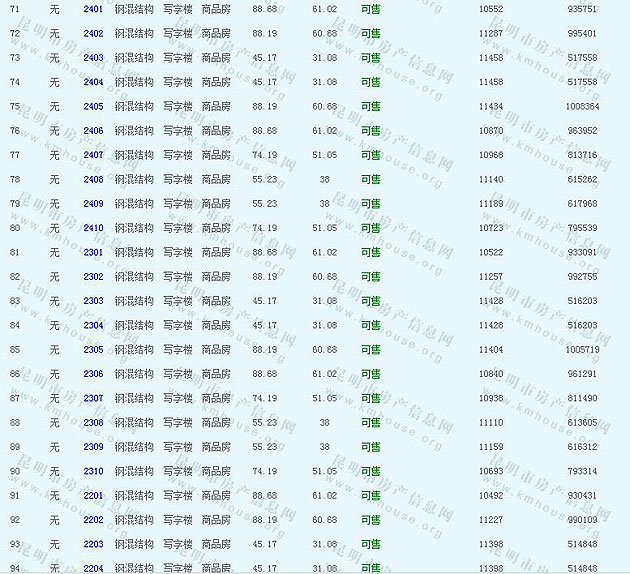Image resolution: width=630 pixels, height=574 pixels.
Task: View details for room 2407
Action: point(93,155)
